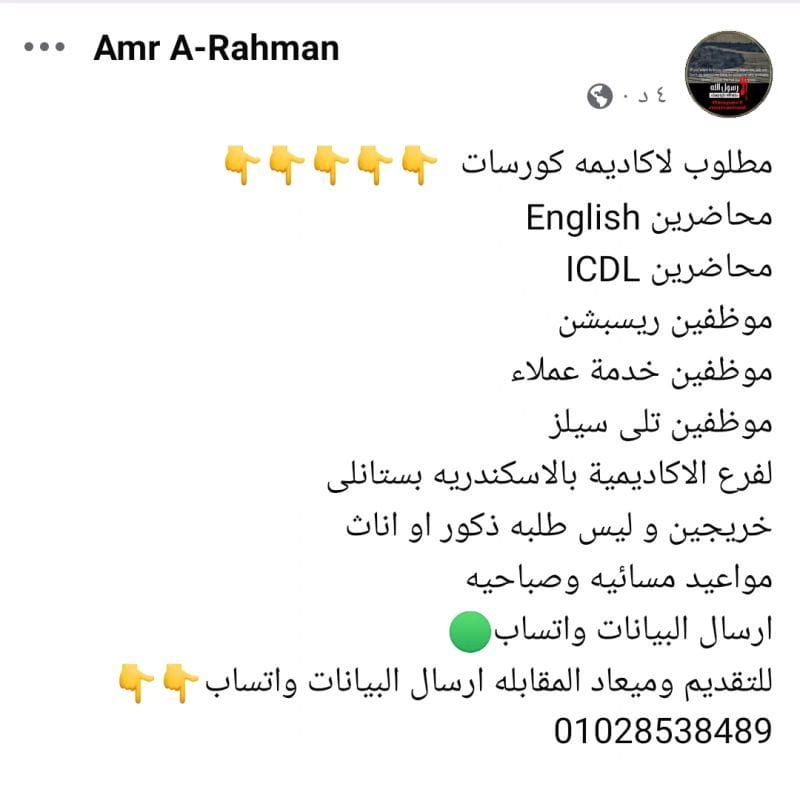
Task: Open Amr A-Rahman's profile name
Action: 216,48
